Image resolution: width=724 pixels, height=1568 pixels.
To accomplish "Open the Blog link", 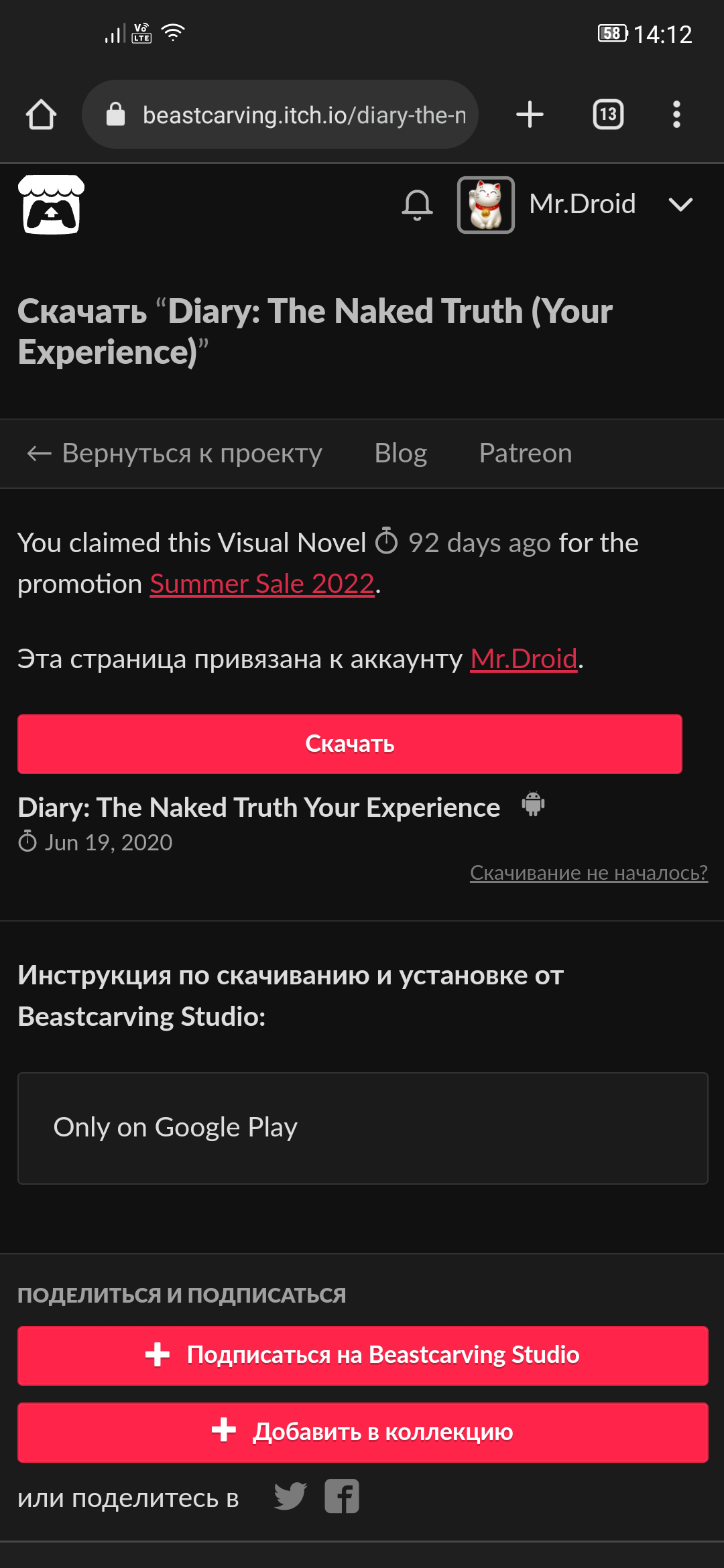I will 400,454.
